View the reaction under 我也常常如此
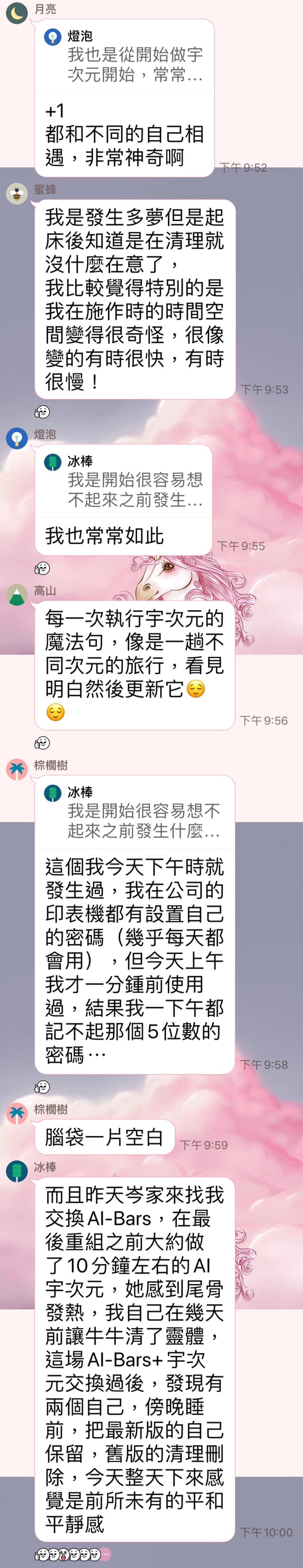Viewport: 303px width, 1568px height. 42,568
